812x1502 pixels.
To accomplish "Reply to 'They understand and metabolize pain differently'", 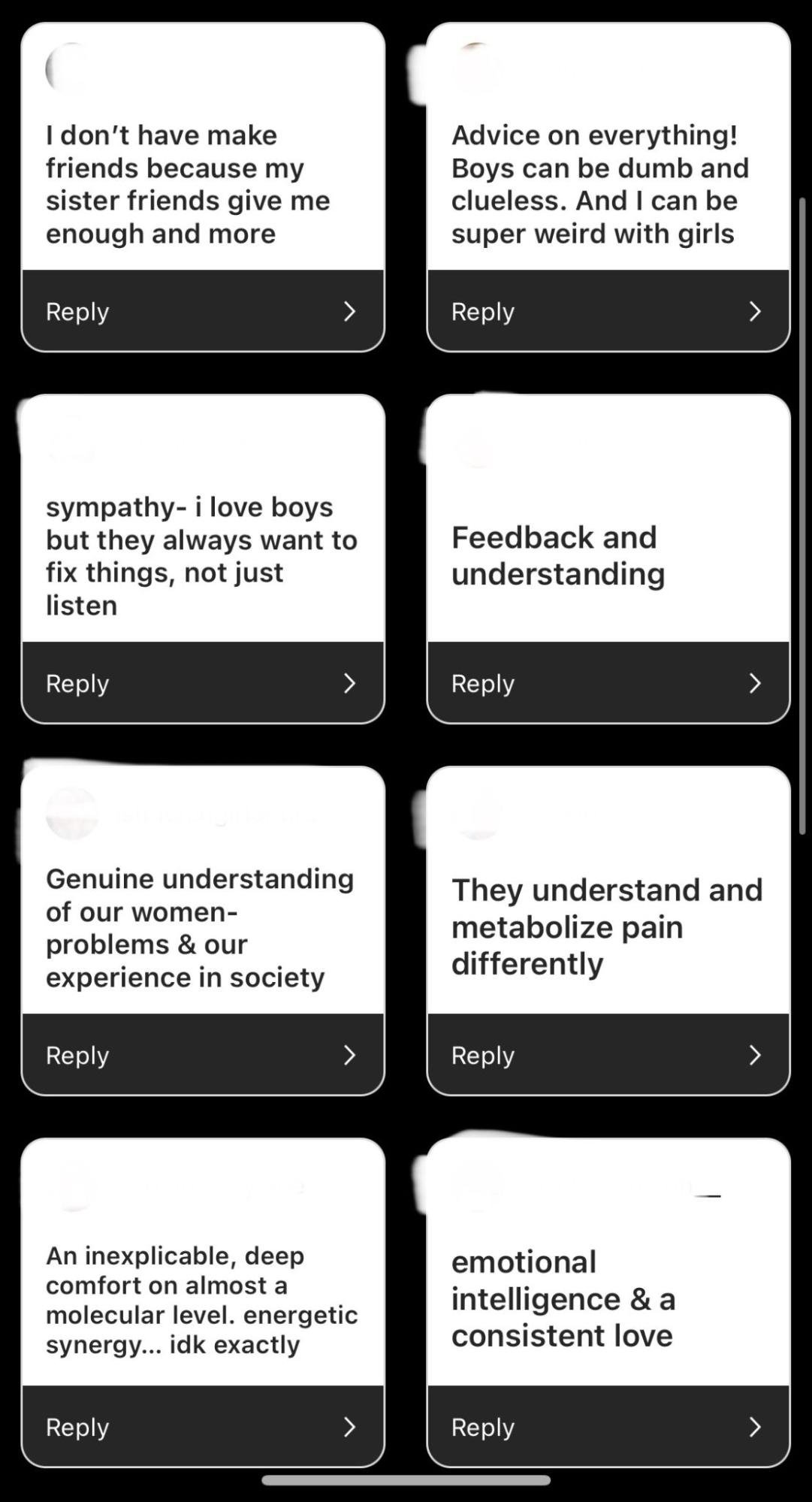I will pyautogui.click(x=608, y=1054).
